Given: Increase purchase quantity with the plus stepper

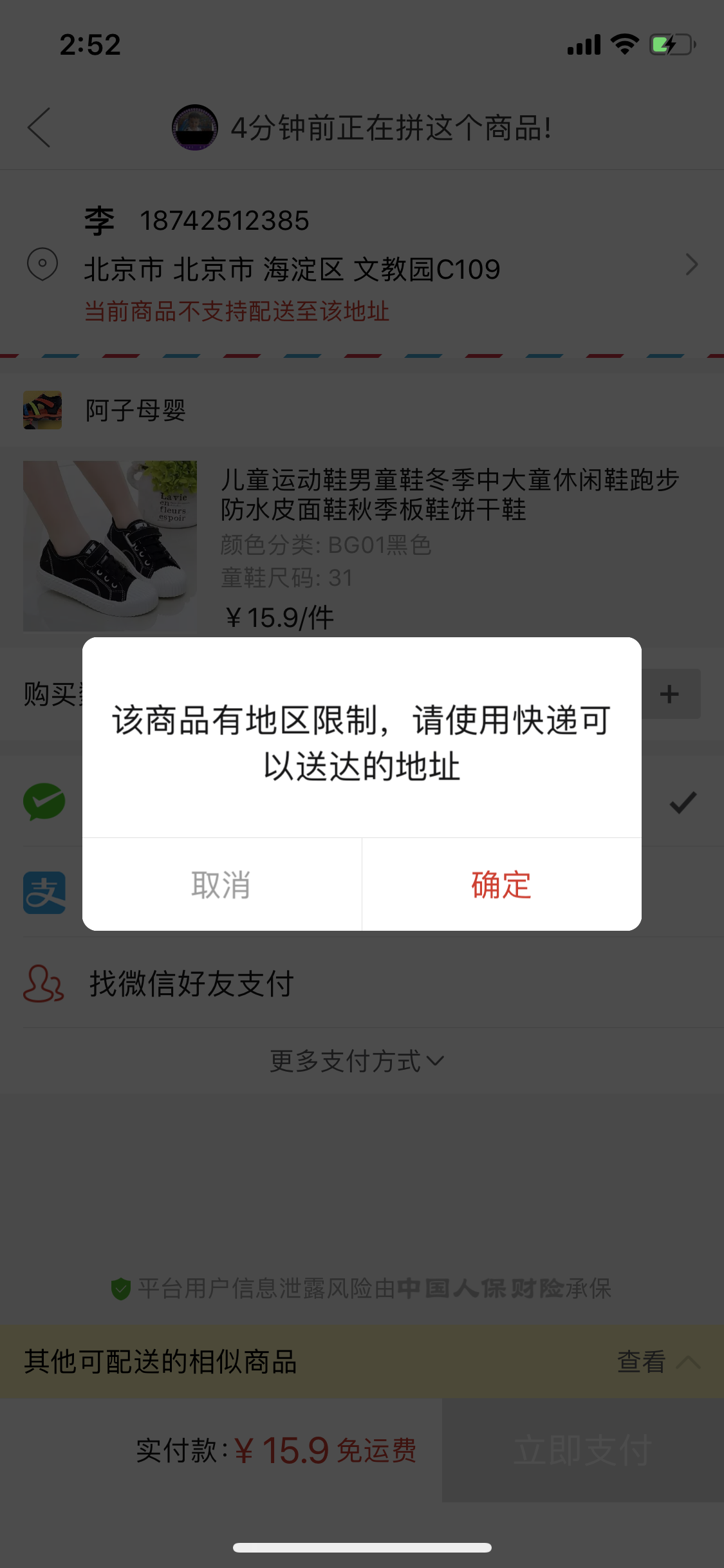Looking at the screenshot, I should 669,693.
